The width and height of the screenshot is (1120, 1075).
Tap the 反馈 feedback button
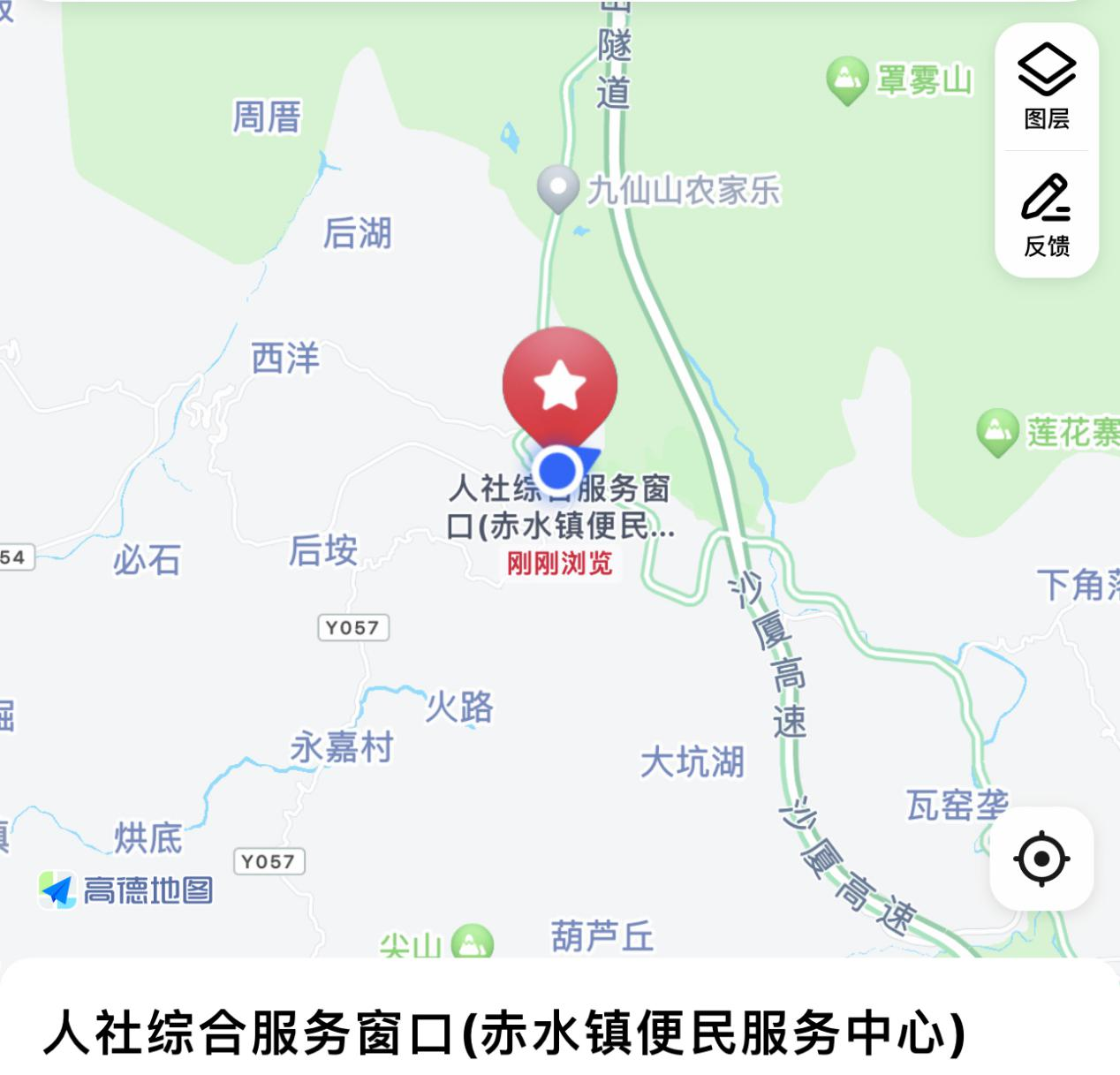point(1047,215)
